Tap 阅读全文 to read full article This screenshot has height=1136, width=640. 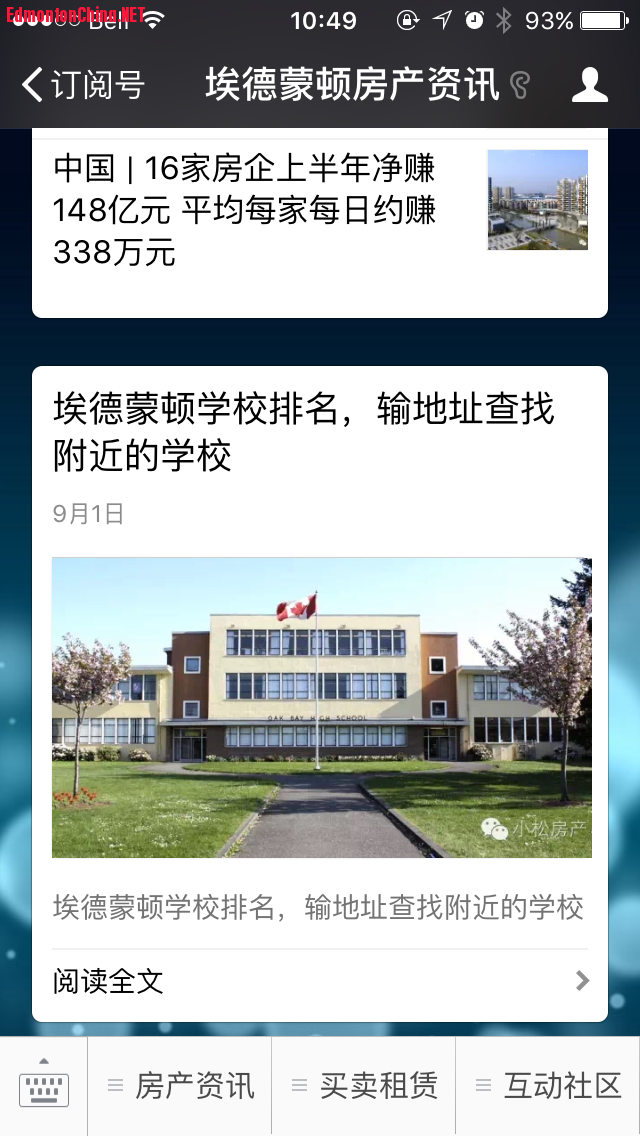pos(320,981)
